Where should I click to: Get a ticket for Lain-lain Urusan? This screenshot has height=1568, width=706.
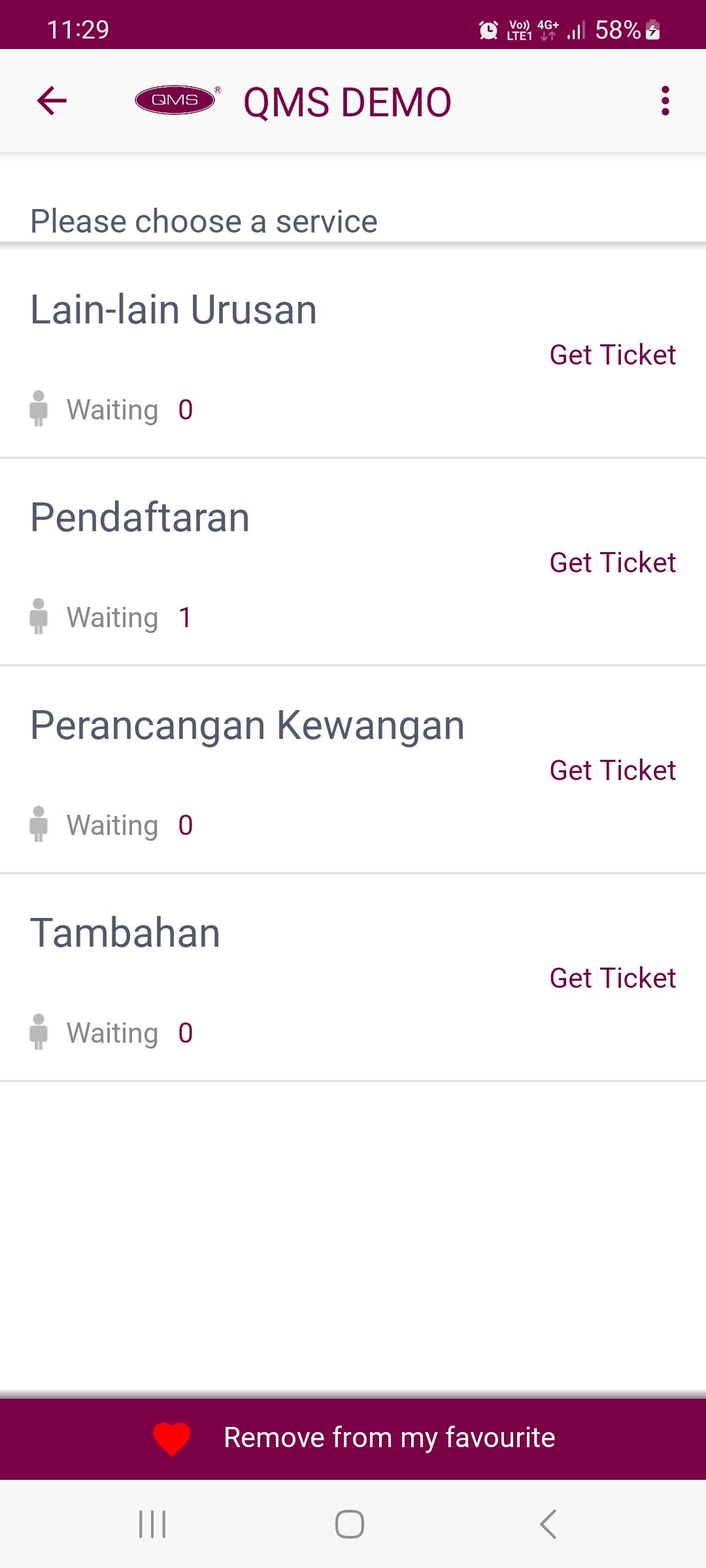[613, 355]
